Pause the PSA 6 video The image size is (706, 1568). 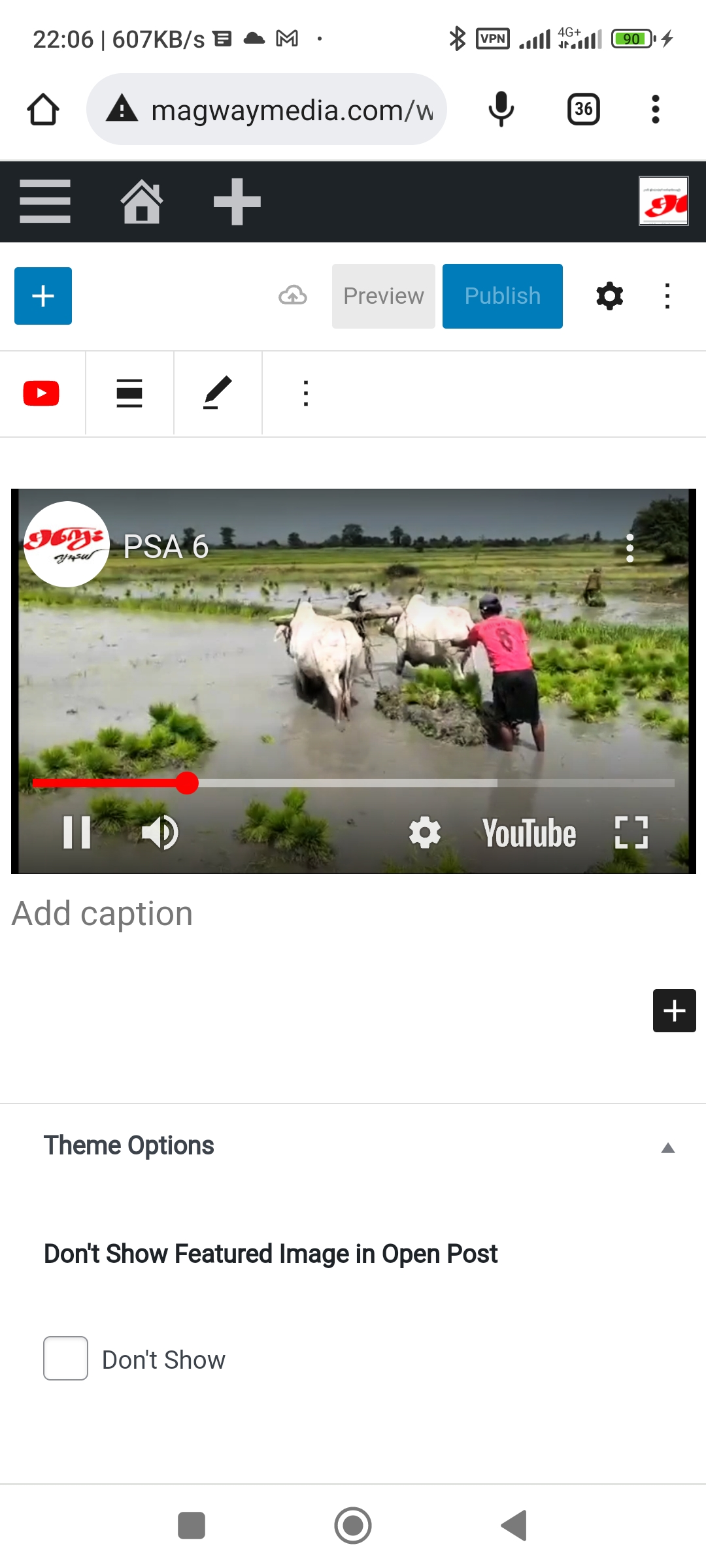76,832
